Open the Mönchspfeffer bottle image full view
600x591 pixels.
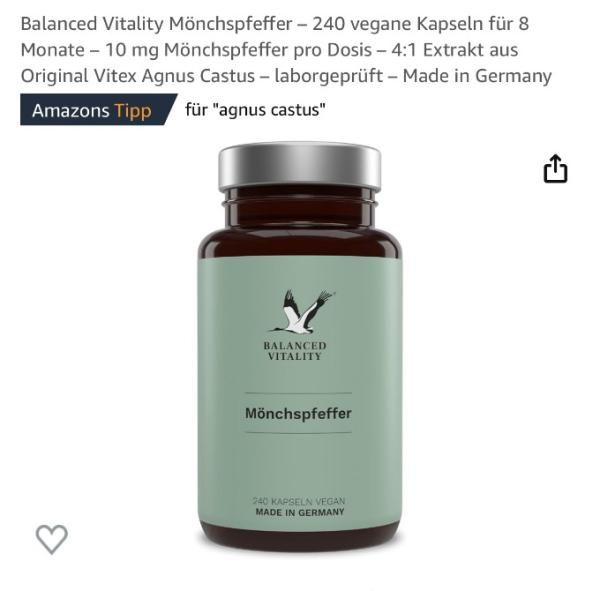point(300,350)
